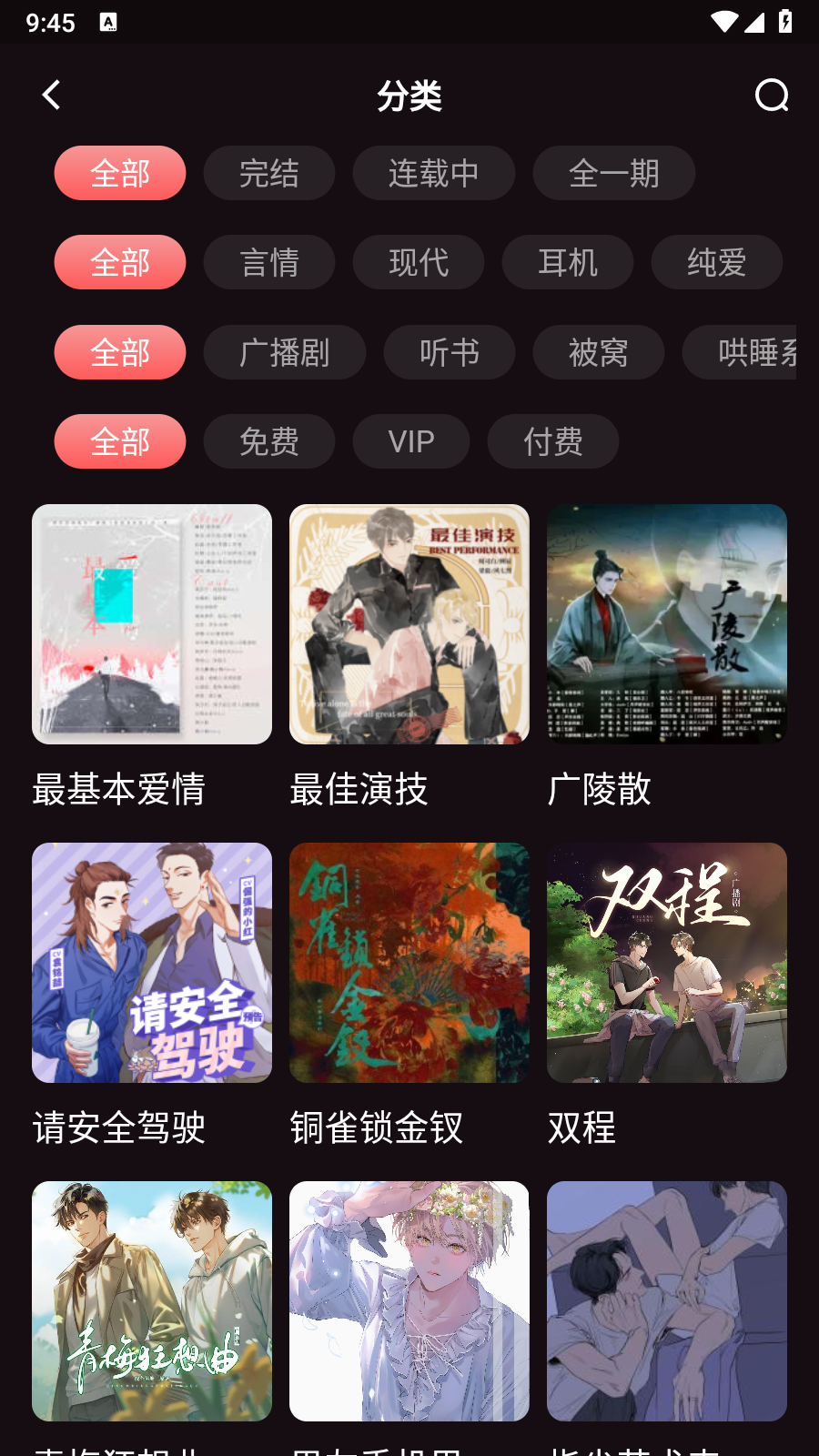Select the 完结 filter chip
819x1456 pixels.
pyautogui.click(x=268, y=173)
